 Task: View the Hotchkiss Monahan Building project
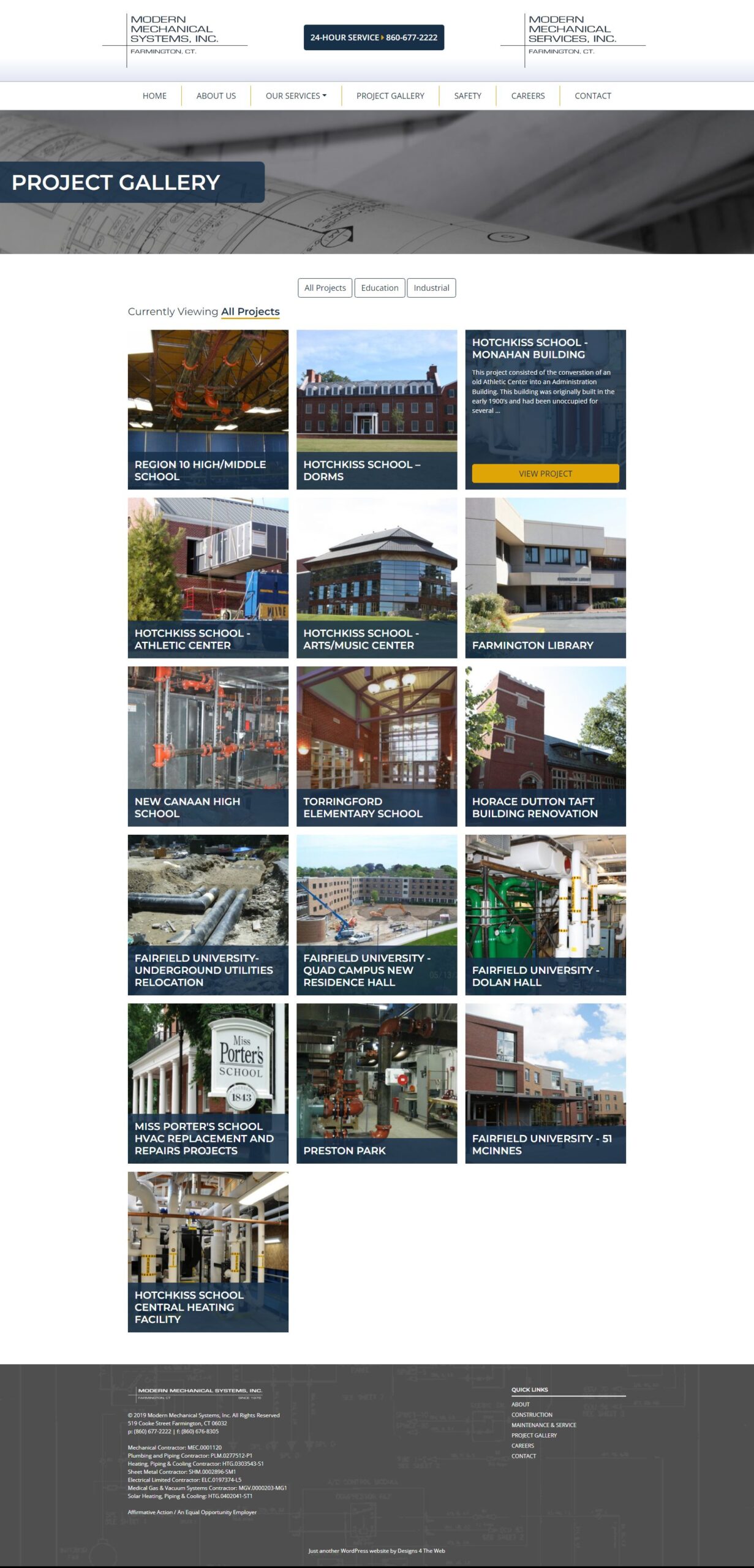click(545, 473)
